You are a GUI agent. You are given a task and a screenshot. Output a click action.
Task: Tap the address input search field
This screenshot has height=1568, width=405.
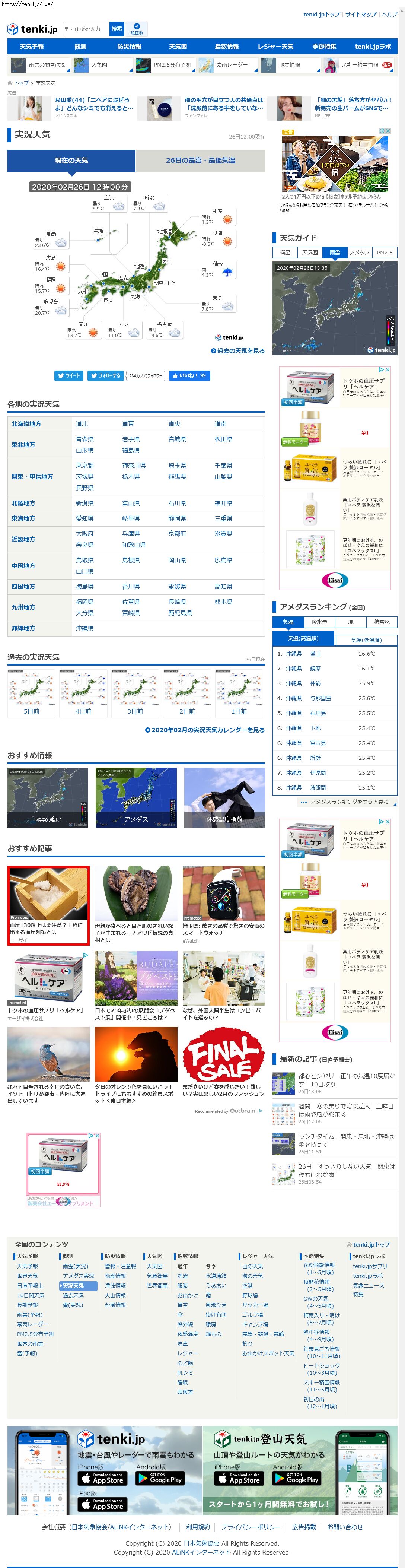click(86, 29)
